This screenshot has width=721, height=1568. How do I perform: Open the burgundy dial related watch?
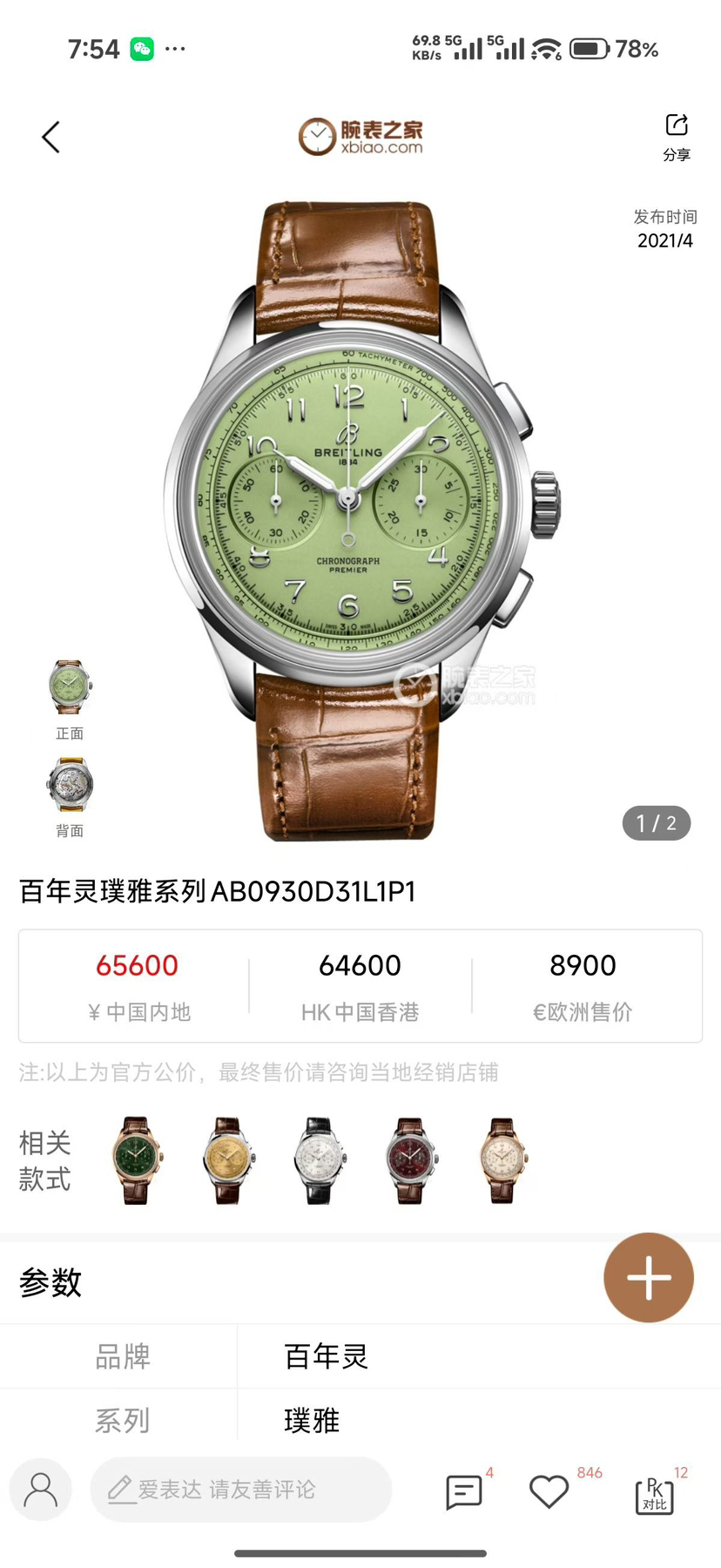coord(411,1160)
